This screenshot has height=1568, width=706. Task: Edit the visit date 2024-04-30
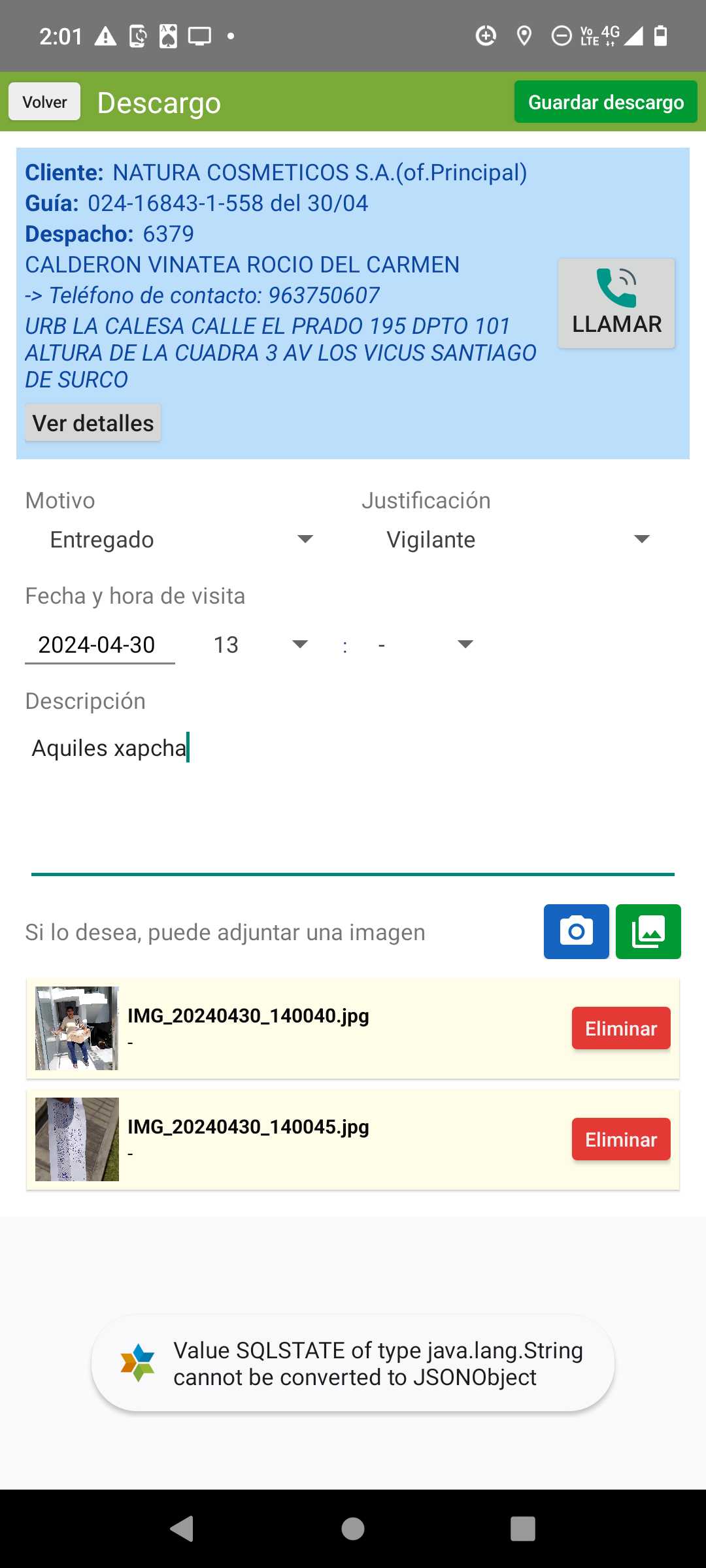99,645
